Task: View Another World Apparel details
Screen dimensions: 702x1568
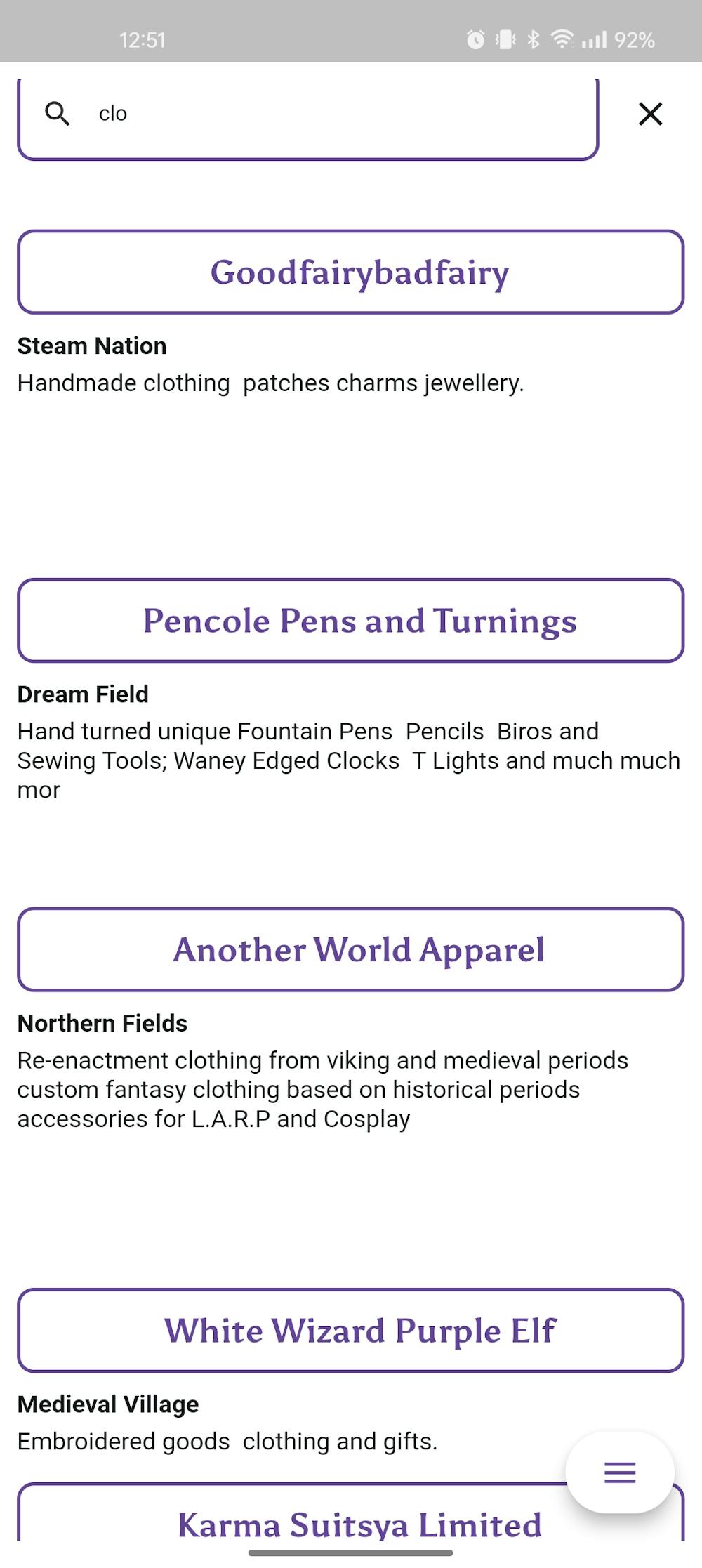Action: pyautogui.click(x=351, y=949)
